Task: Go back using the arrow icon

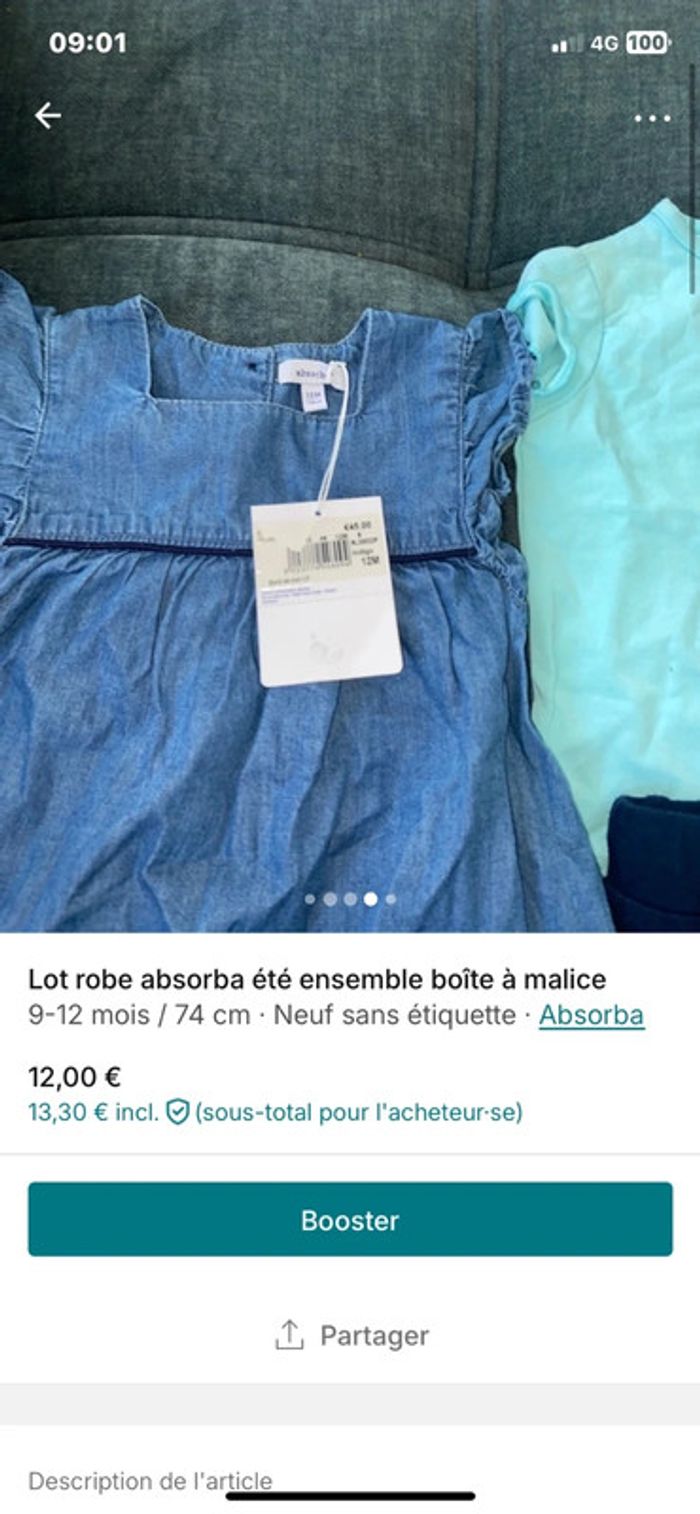Action: click(x=48, y=116)
